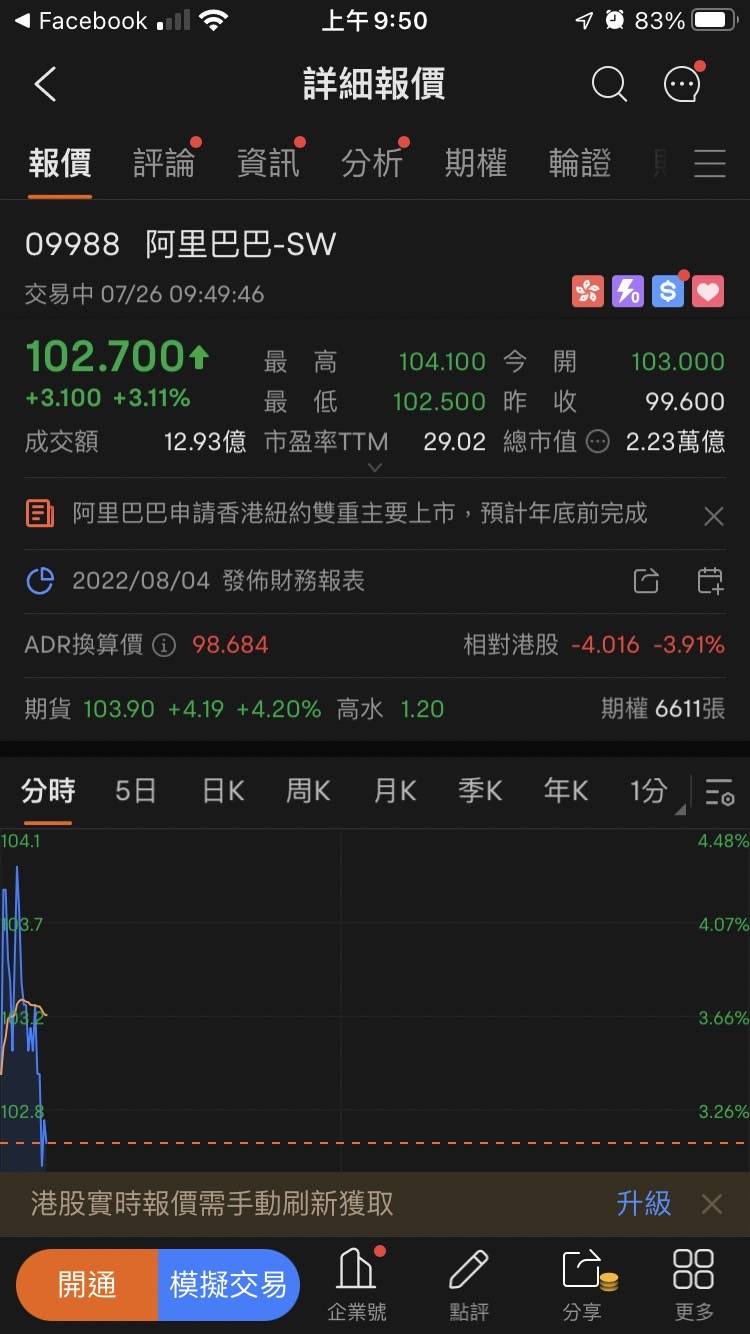Select the 日K chart tab
Image resolution: width=750 pixels, height=1334 pixels.
point(221,791)
